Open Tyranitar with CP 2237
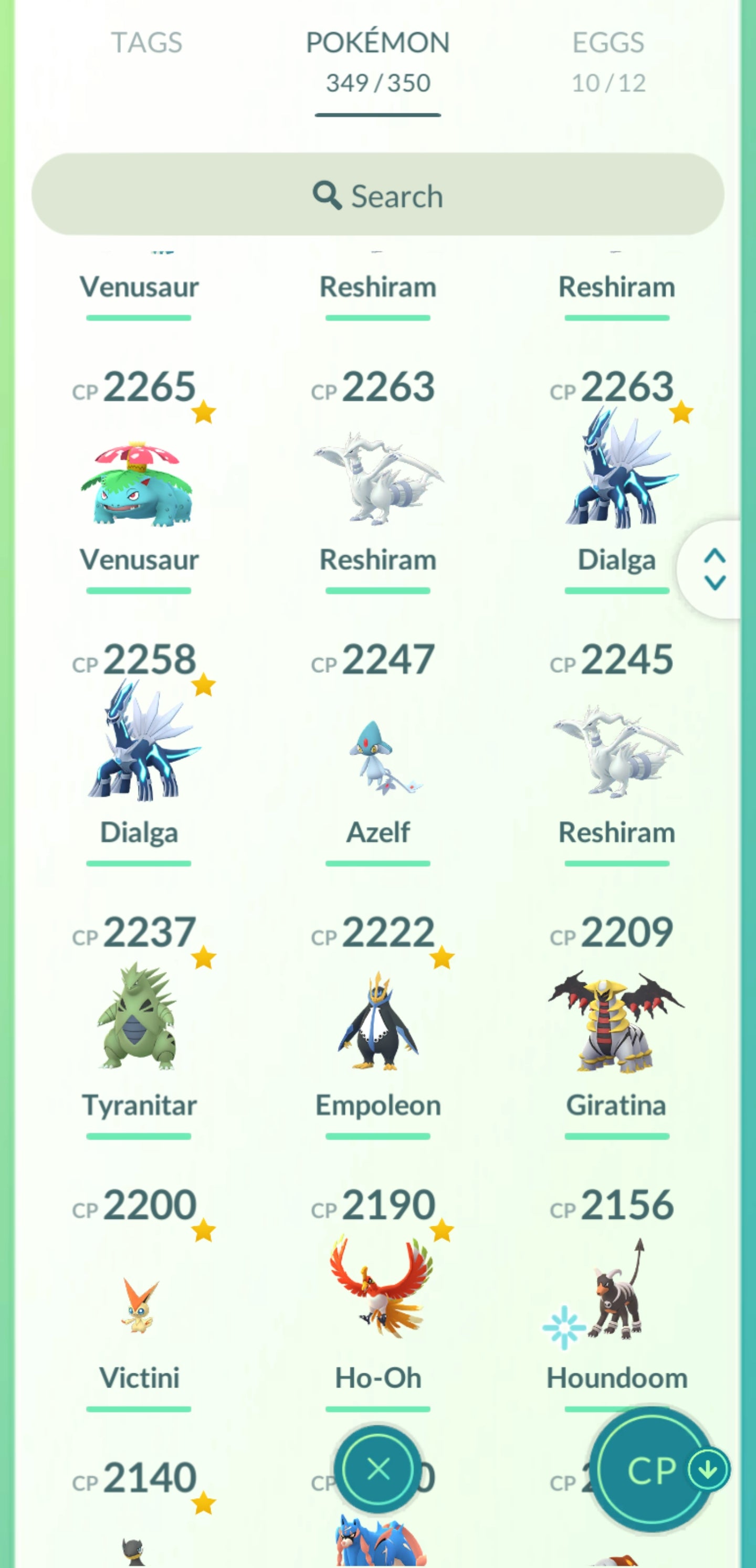The image size is (756, 1568). click(x=139, y=1023)
